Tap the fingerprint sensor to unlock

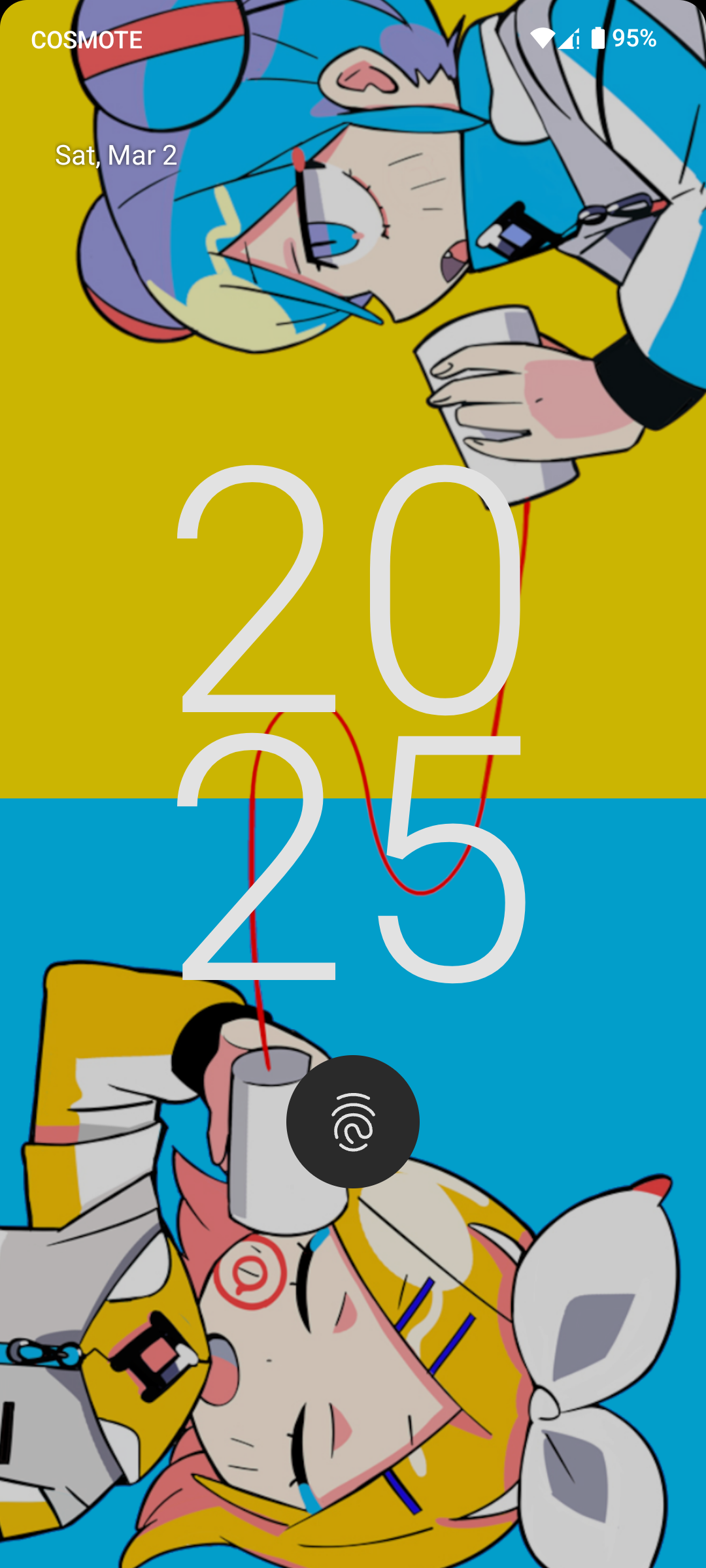tap(353, 1122)
